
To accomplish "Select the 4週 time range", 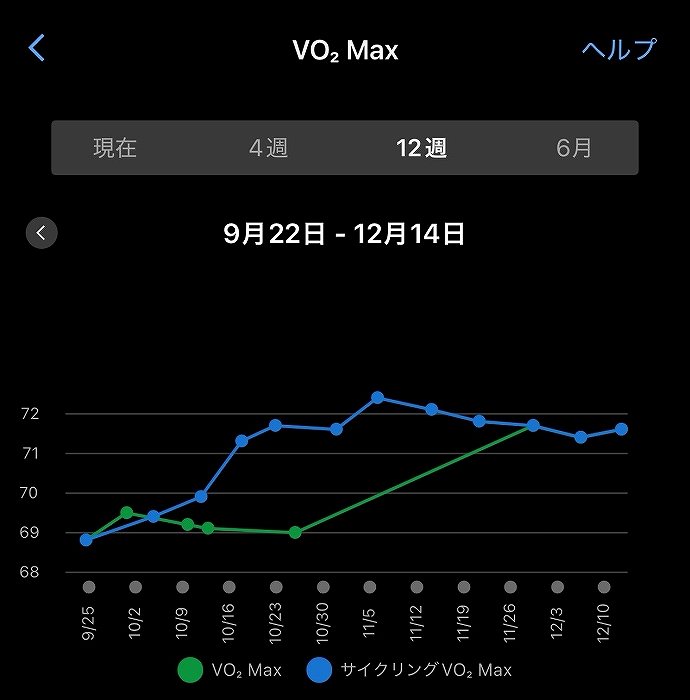I will [x=268, y=148].
